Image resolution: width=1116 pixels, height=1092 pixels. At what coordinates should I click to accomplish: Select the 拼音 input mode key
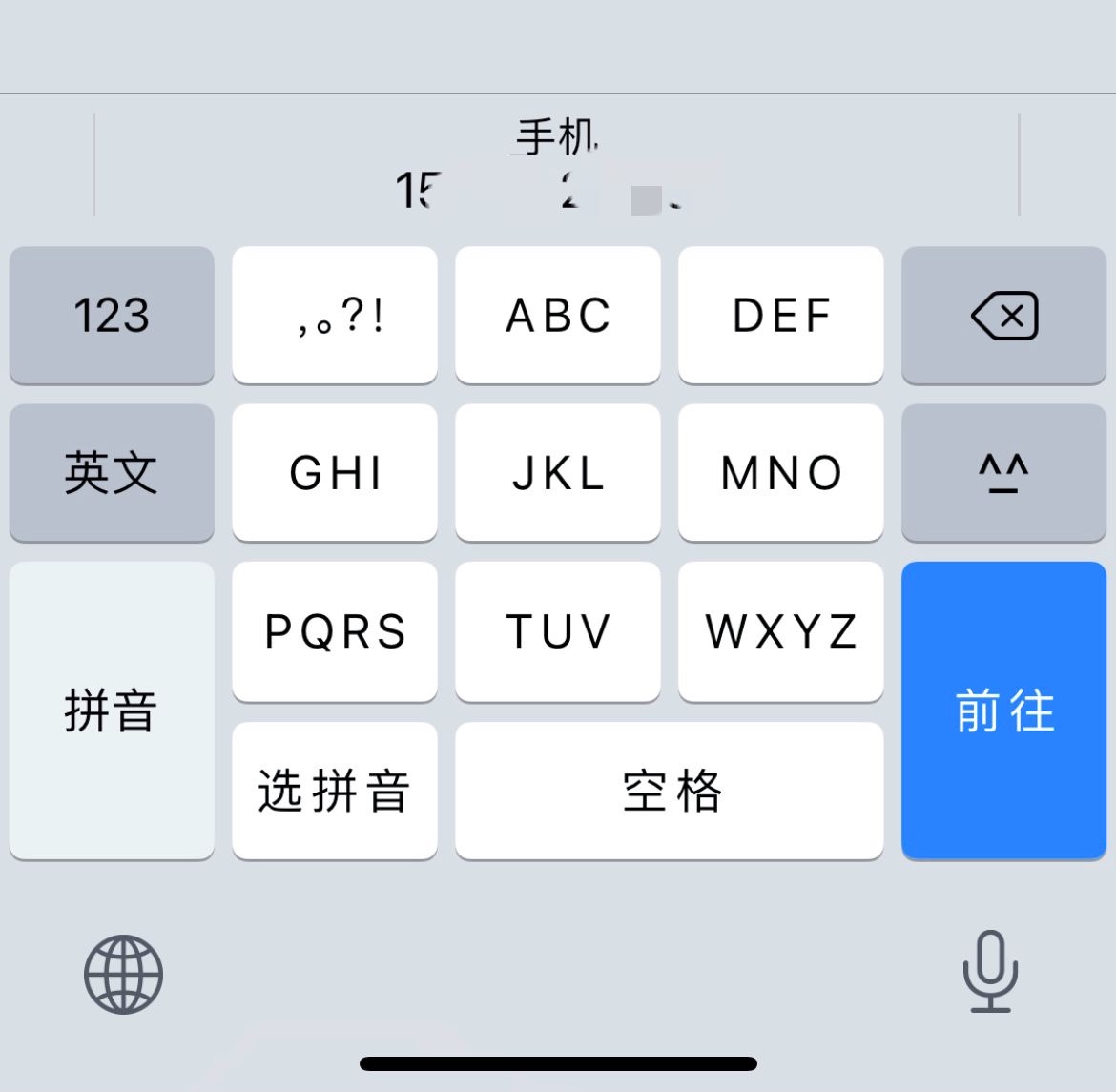112,711
